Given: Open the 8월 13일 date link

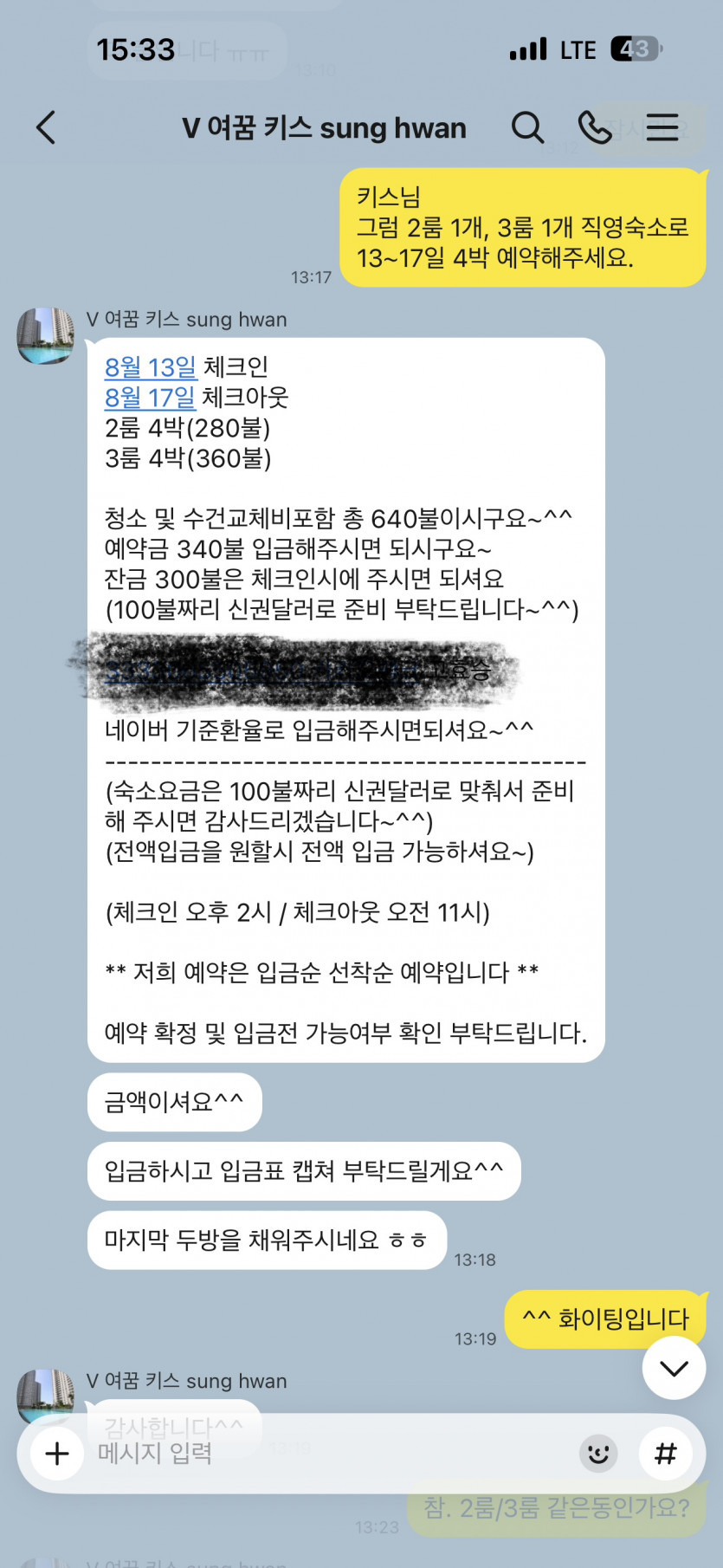Looking at the screenshot, I should pyautogui.click(x=151, y=367).
